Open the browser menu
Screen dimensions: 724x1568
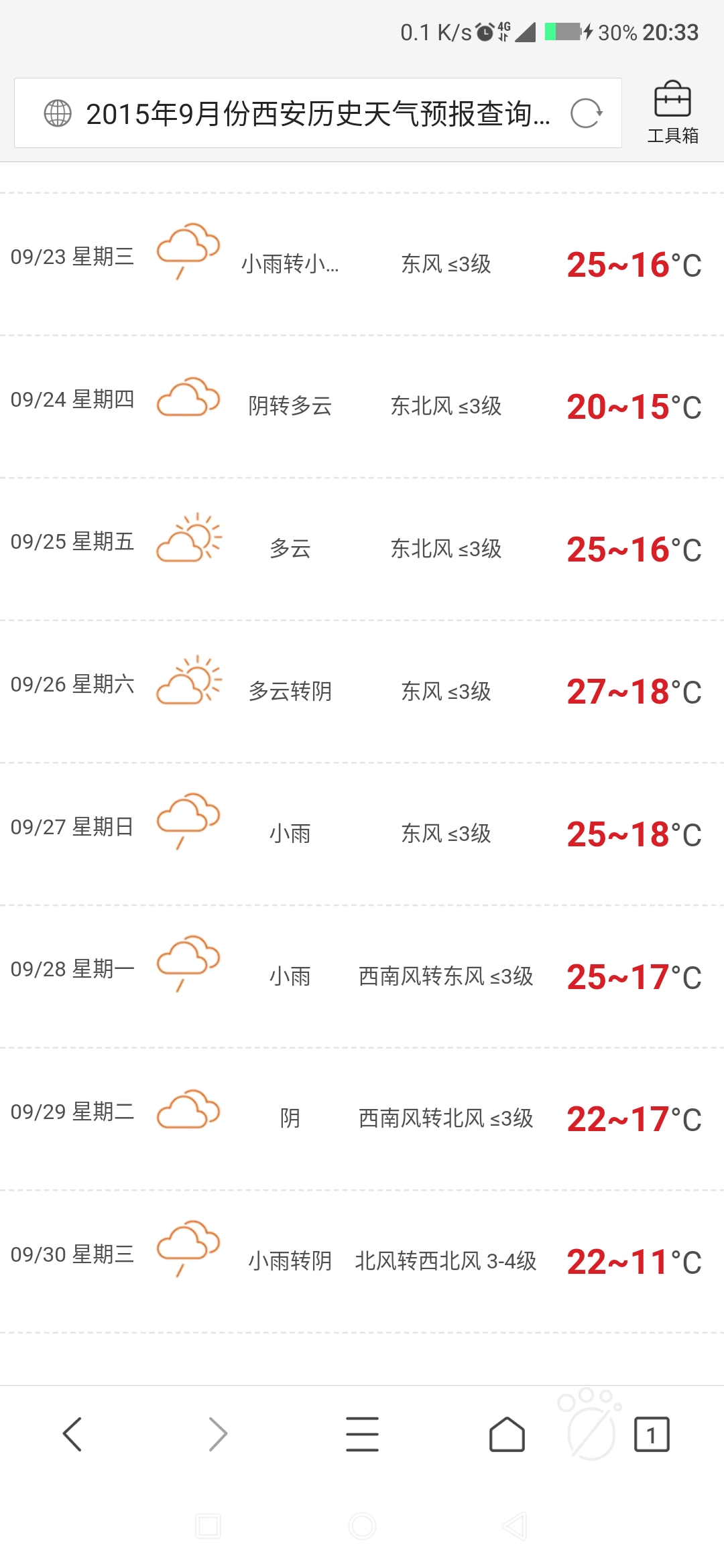(362, 1434)
